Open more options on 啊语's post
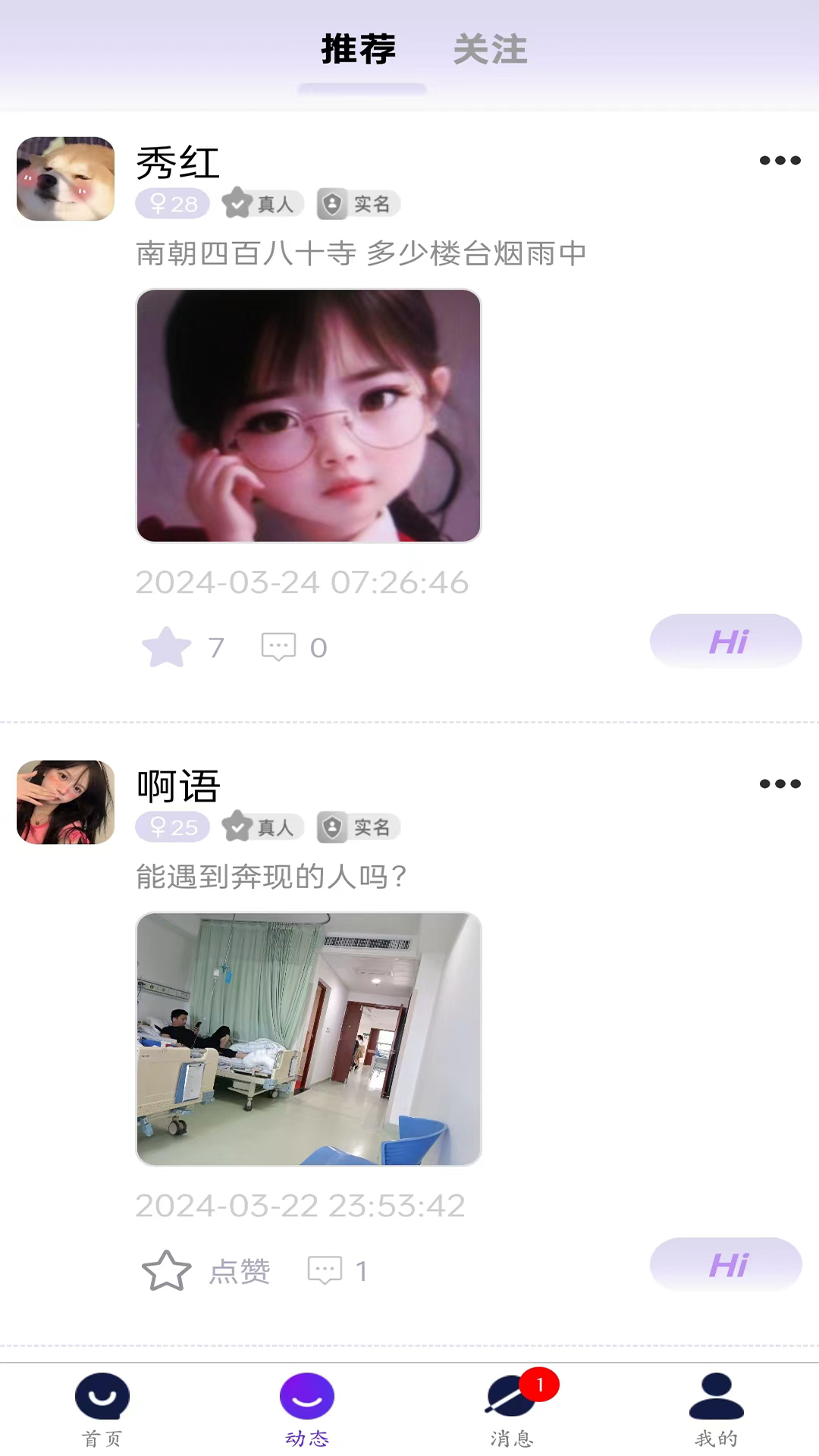The height and width of the screenshot is (1456, 819). 780,784
